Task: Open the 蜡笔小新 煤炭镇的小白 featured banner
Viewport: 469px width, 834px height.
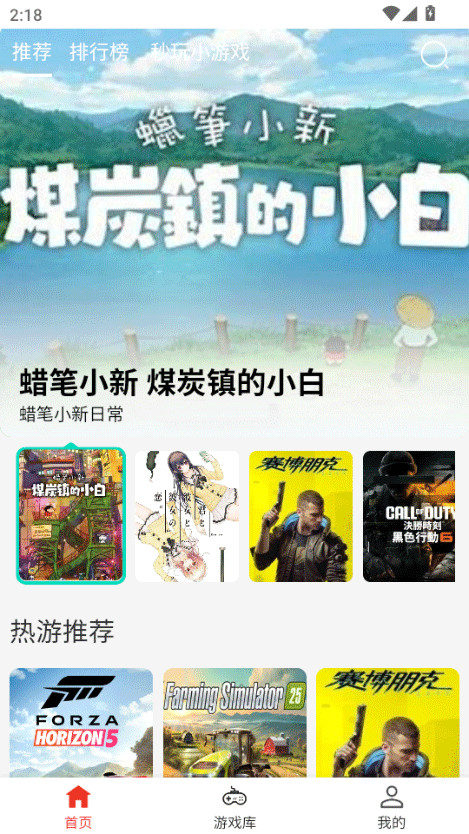Action: pos(234,233)
